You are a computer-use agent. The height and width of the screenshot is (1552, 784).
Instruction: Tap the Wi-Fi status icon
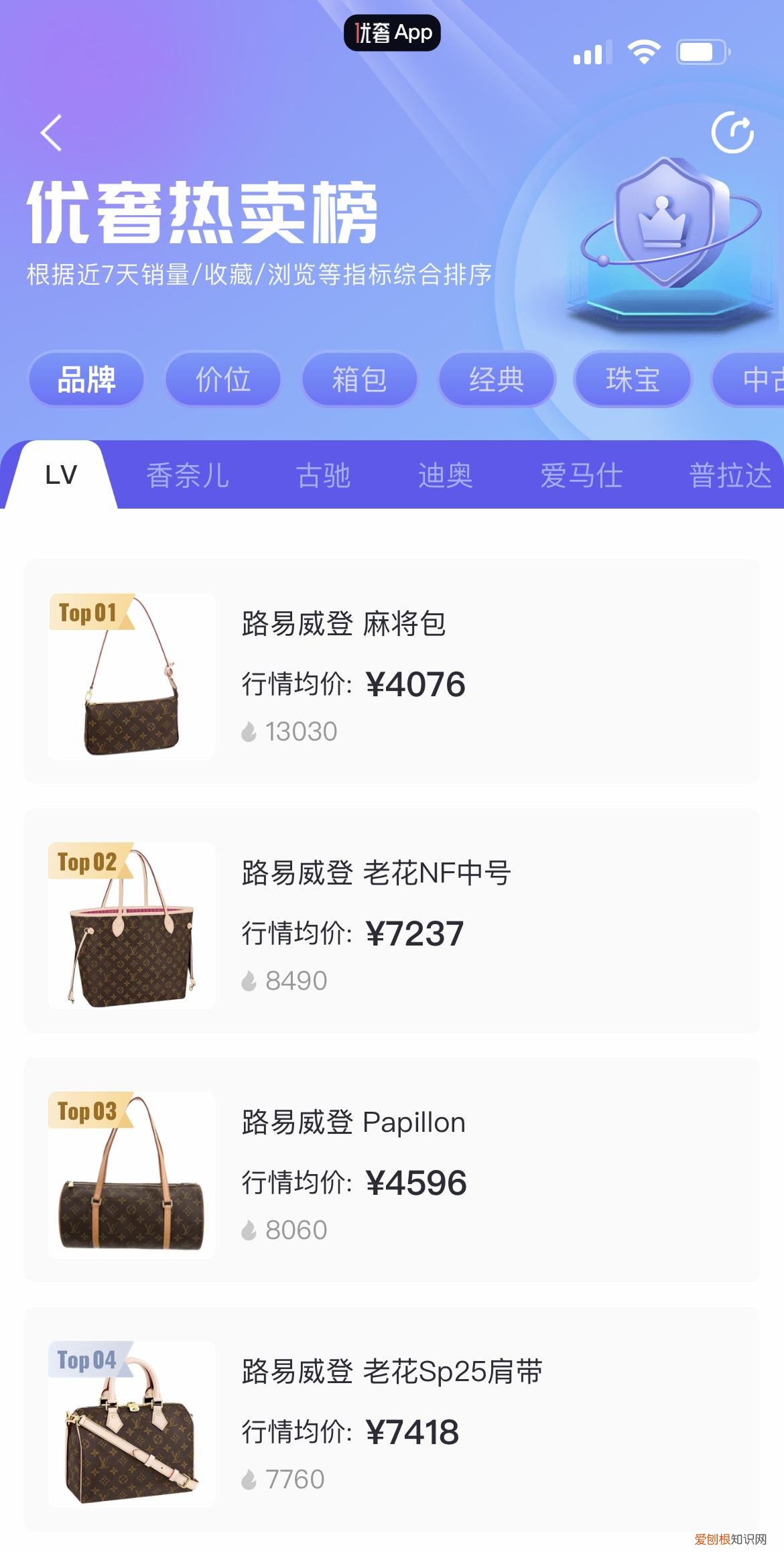[x=643, y=53]
